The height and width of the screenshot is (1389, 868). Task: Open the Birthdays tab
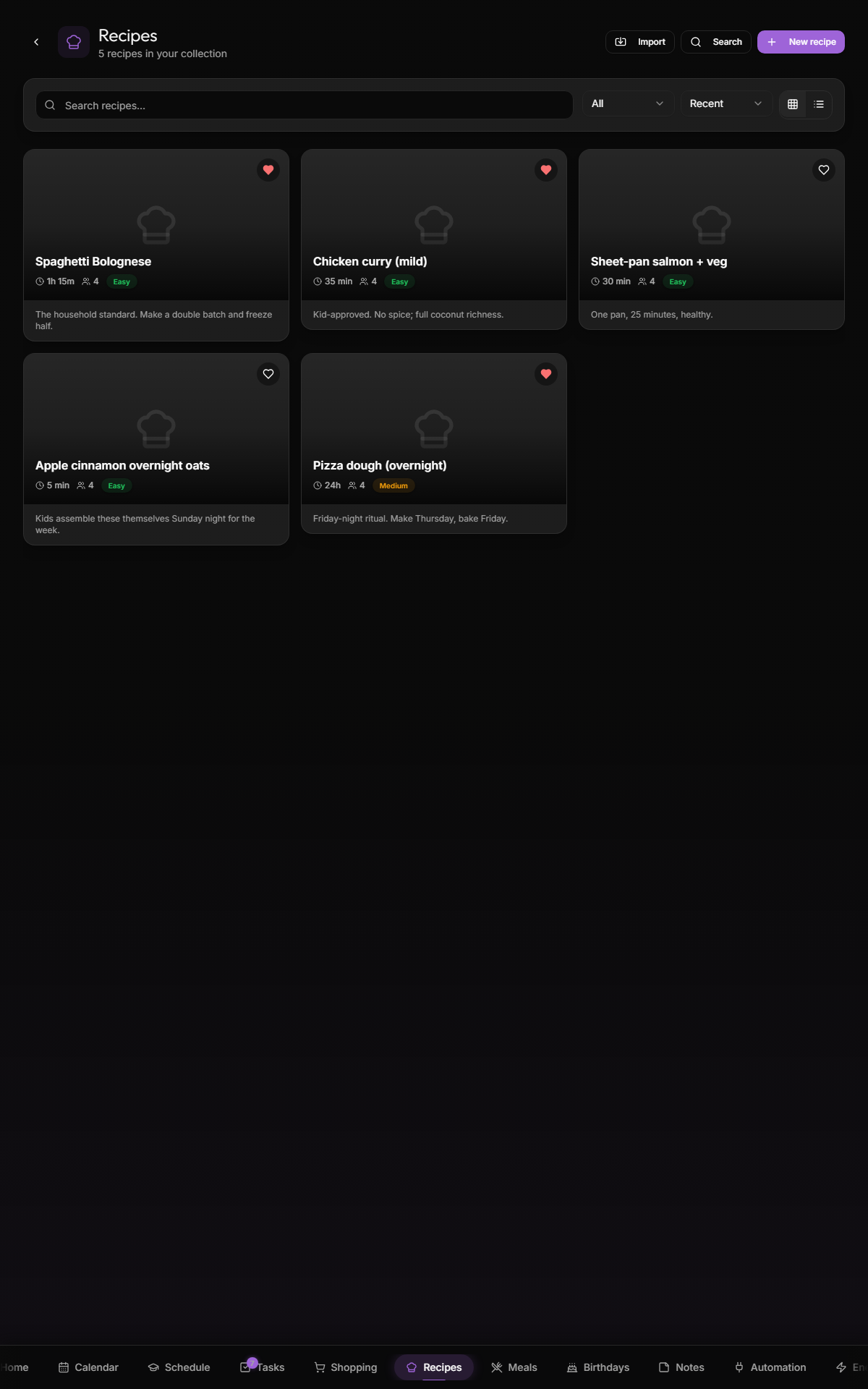598,1367
